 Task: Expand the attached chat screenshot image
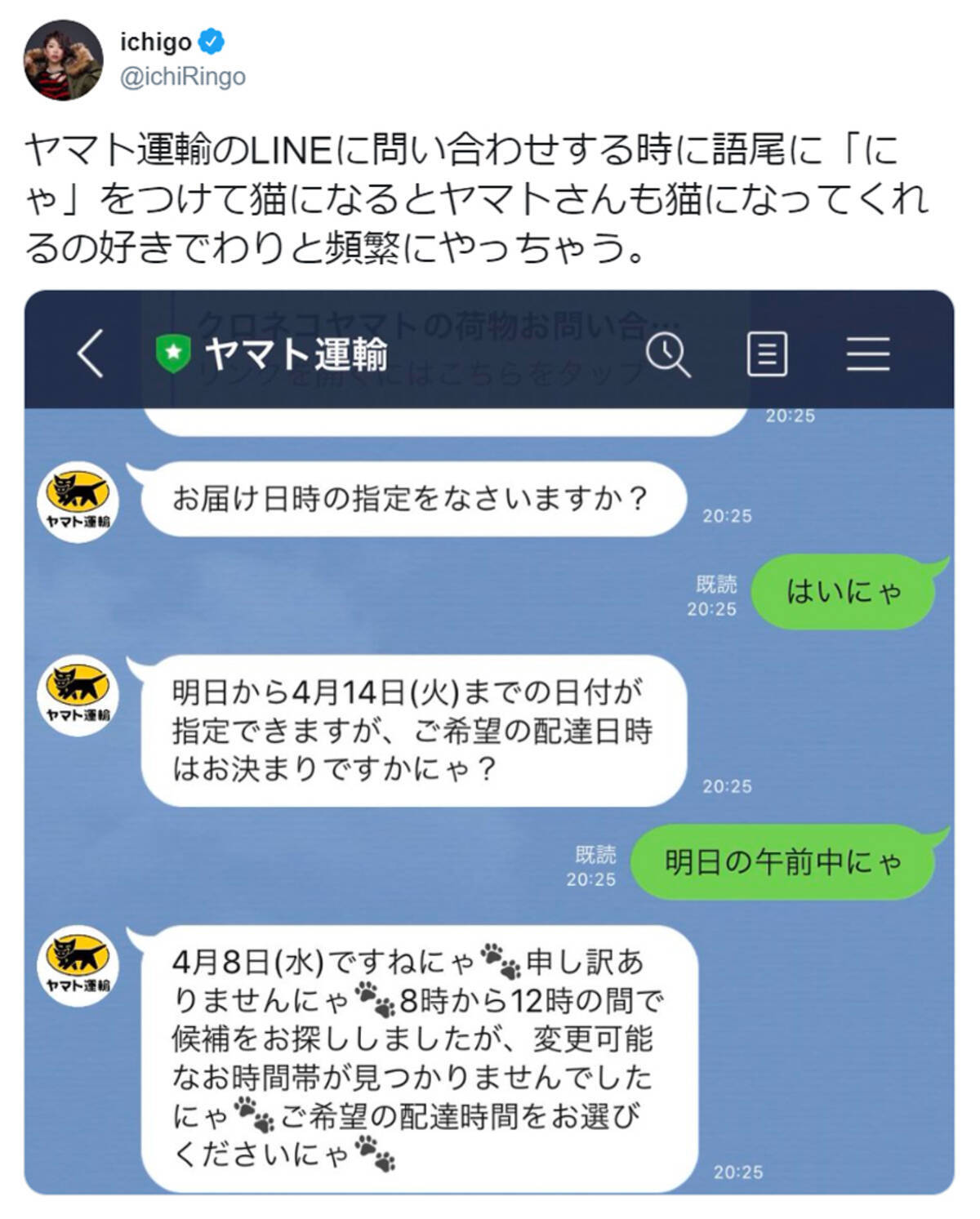(488, 741)
